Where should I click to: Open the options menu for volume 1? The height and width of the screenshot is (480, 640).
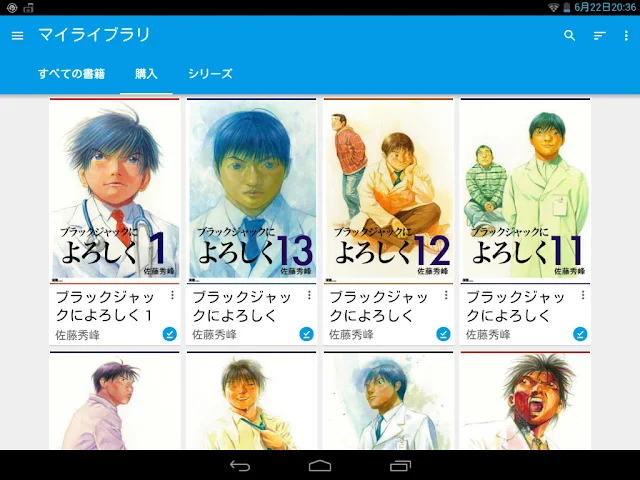click(173, 295)
